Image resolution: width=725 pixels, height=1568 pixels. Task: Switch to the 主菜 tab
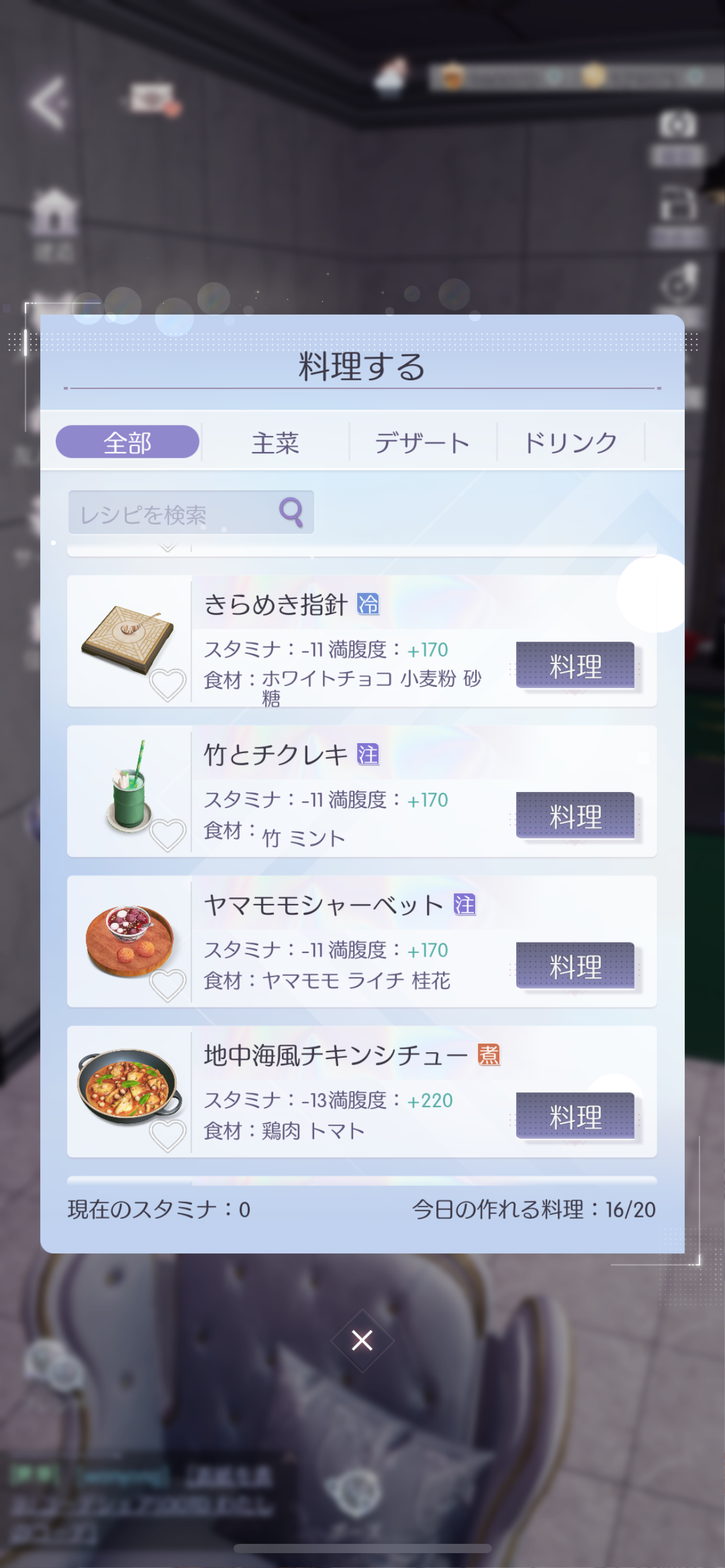[x=275, y=443]
